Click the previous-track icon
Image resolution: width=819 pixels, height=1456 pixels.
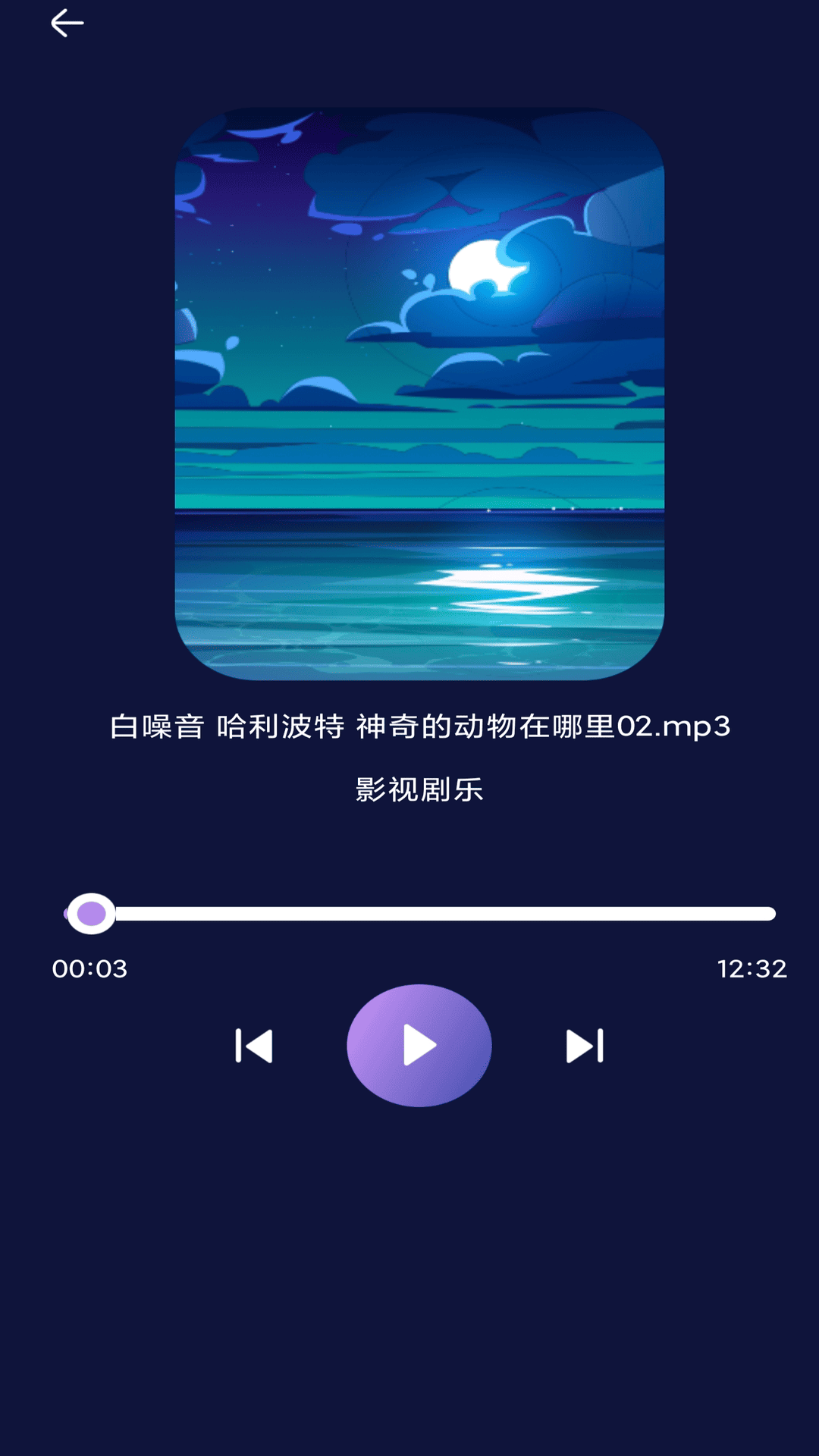[255, 1045]
